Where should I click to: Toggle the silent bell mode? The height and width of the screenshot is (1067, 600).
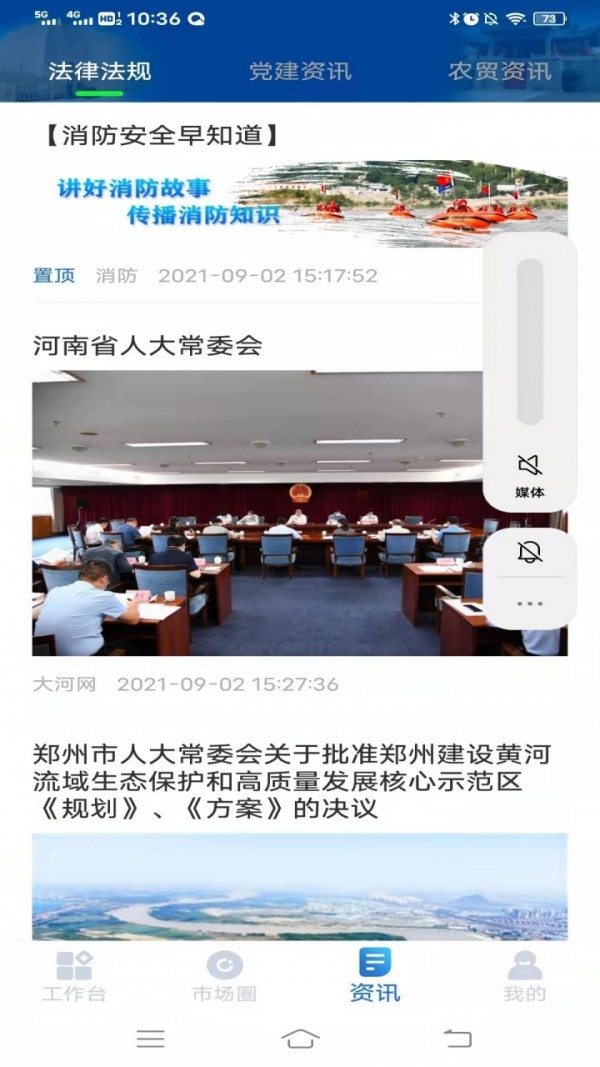(x=530, y=552)
